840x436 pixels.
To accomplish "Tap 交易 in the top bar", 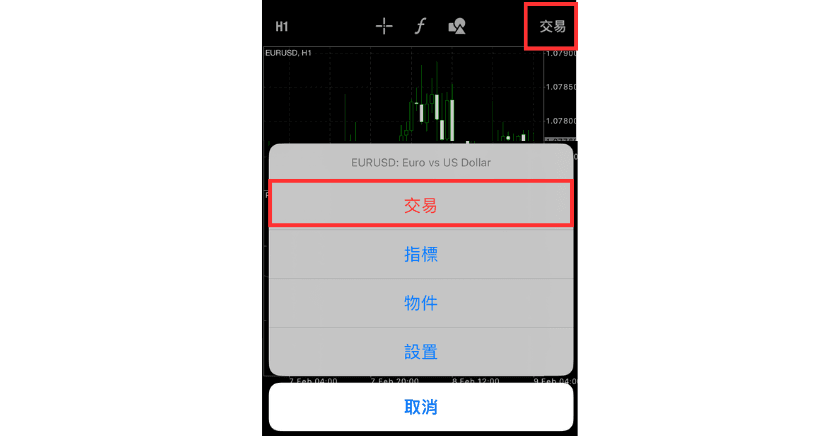I will point(552,25).
